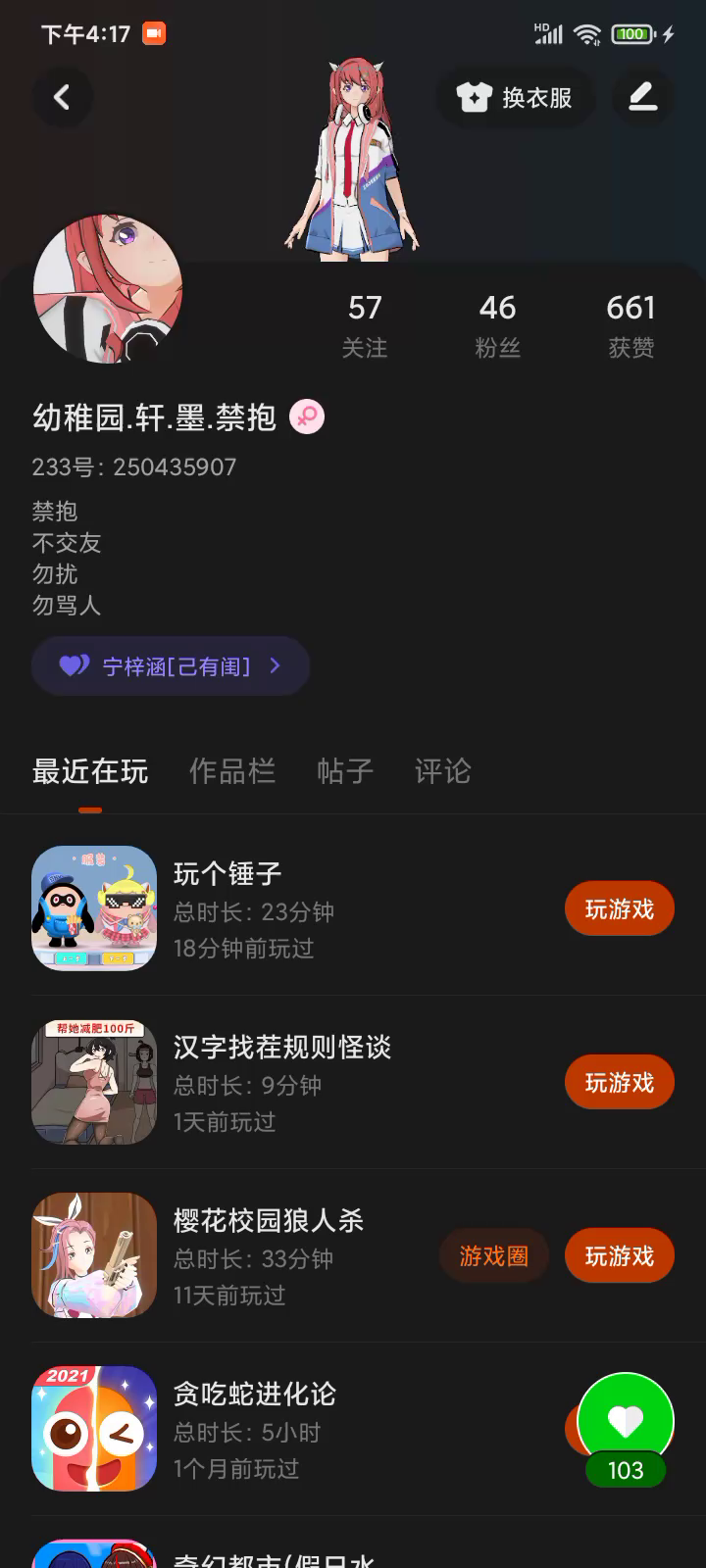Play 汉字找茬规则怪谈 with 玩游戏

pyautogui.click(x=619, y=1083)
